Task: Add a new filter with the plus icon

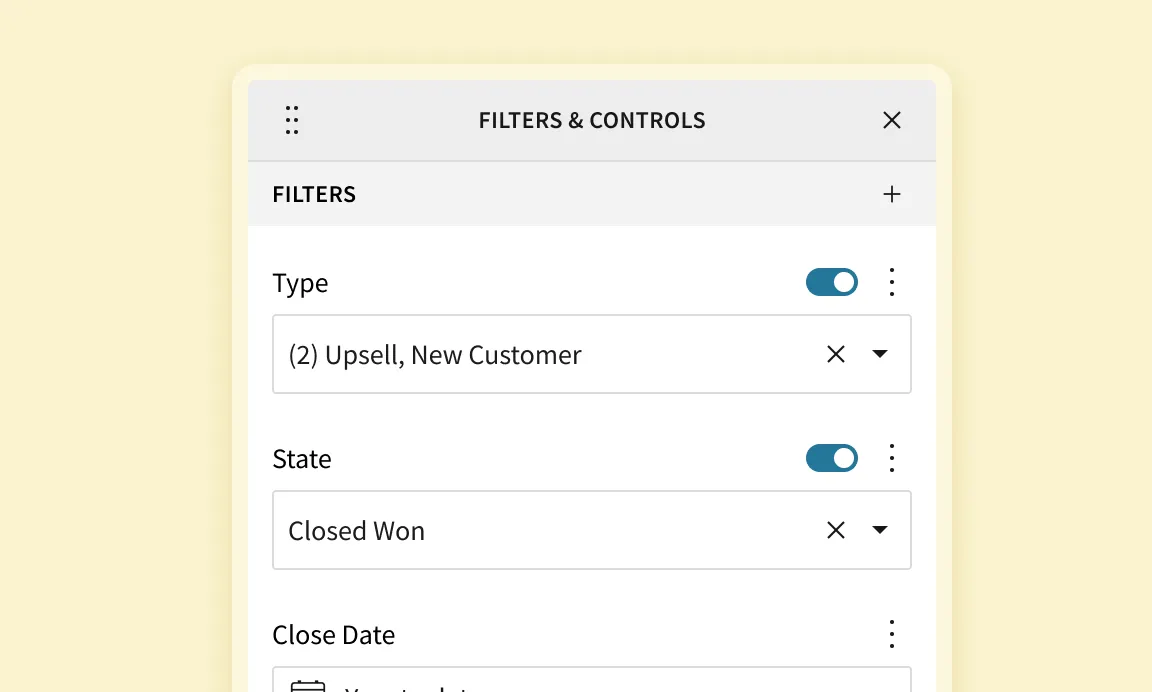Action: click(x=892, y=194)
